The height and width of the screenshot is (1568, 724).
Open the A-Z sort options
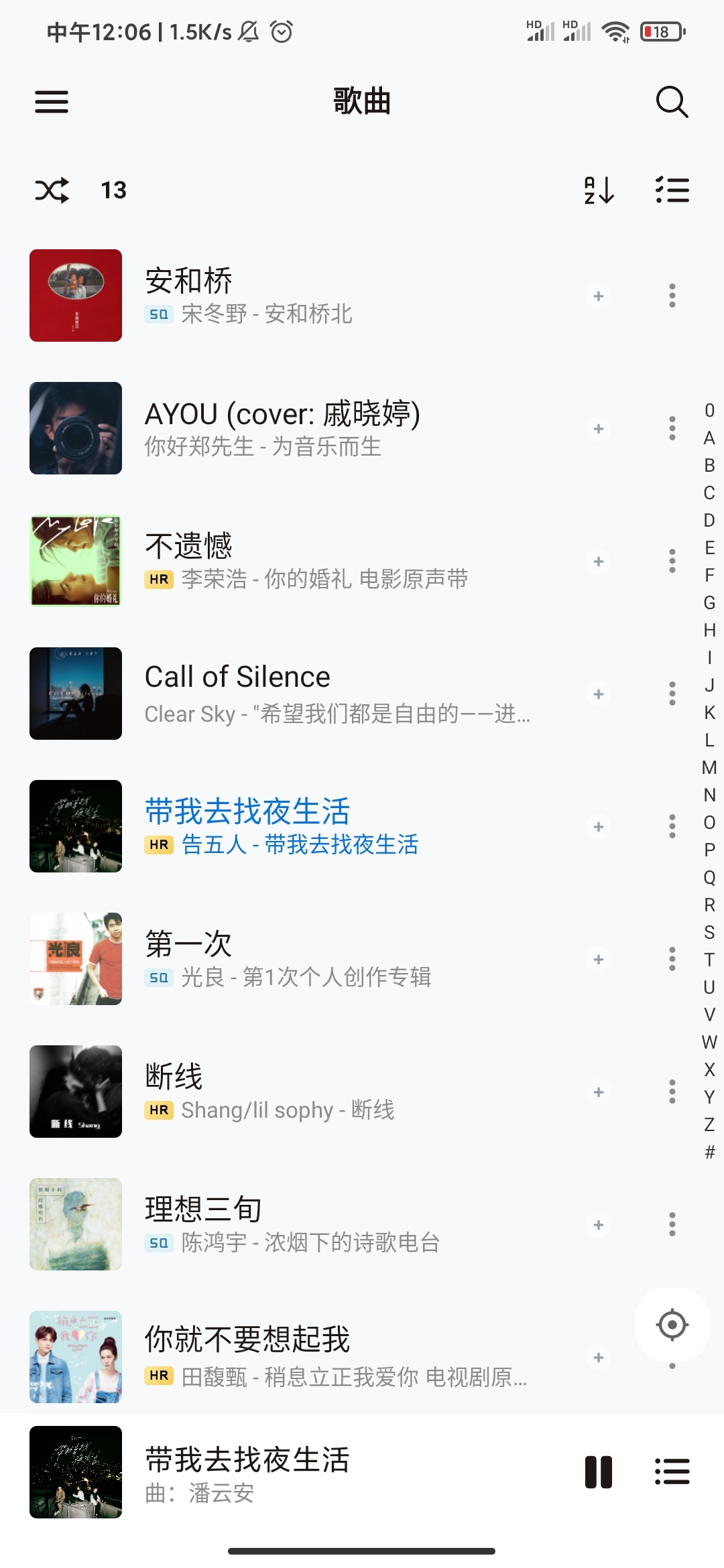pos(599,190)
